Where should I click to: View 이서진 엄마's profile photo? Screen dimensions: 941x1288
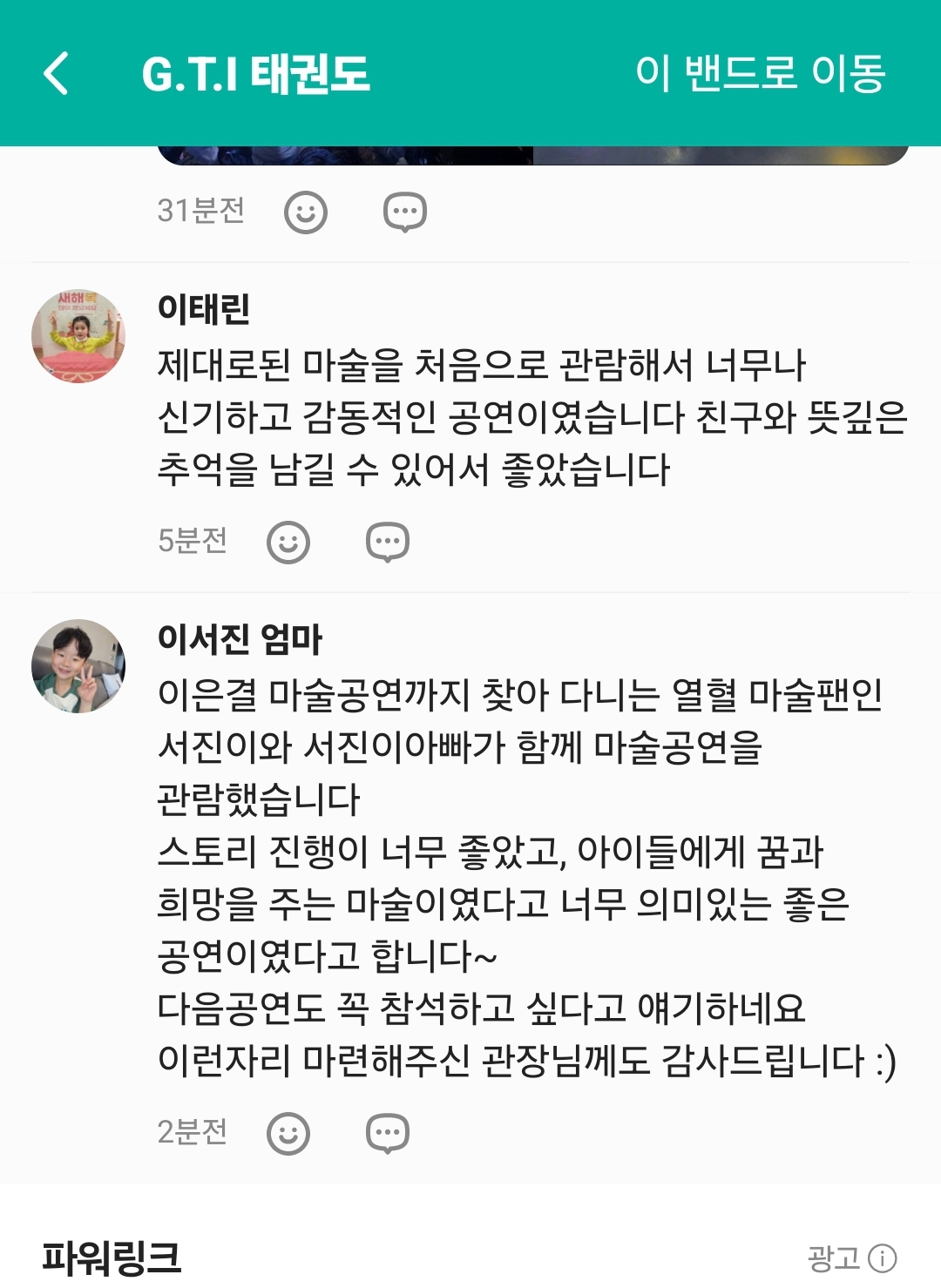(x=78, y=666)
